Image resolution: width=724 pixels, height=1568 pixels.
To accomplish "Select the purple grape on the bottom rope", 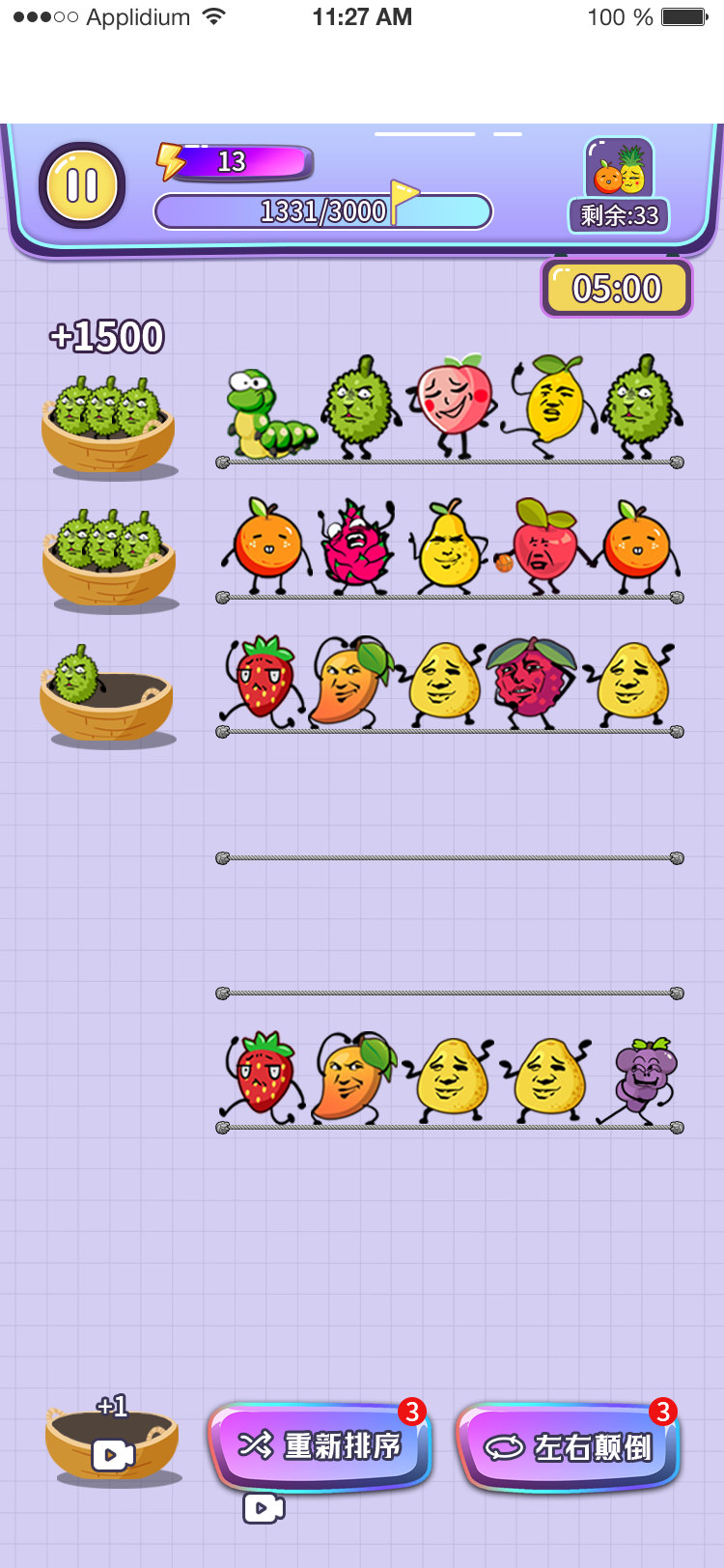I will tap(641, 1079).
